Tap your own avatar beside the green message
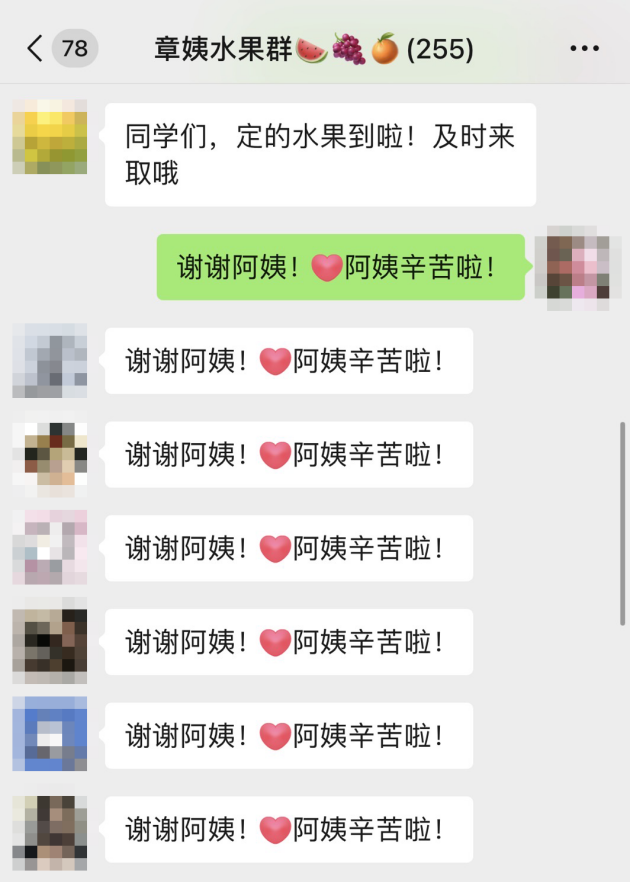 [x=572, y=266]
